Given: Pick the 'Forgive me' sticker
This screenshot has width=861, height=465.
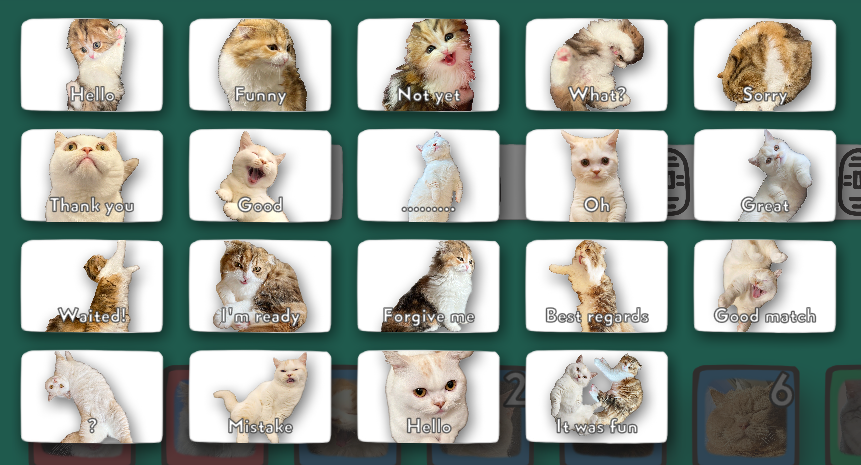Looking at the screenshot, I should (x=428, y=286).
